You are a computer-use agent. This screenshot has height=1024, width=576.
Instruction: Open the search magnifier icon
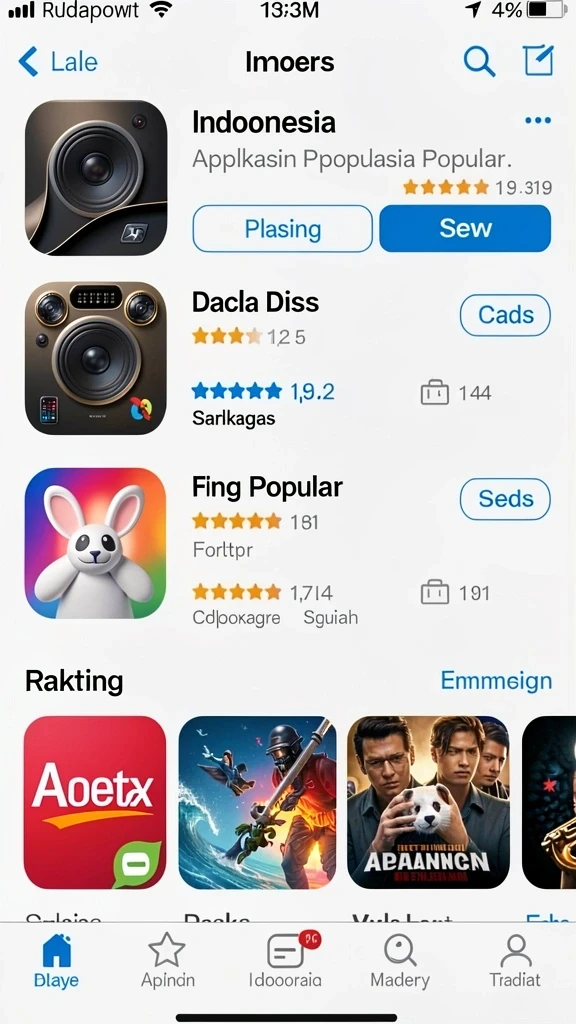click(479, 61)
